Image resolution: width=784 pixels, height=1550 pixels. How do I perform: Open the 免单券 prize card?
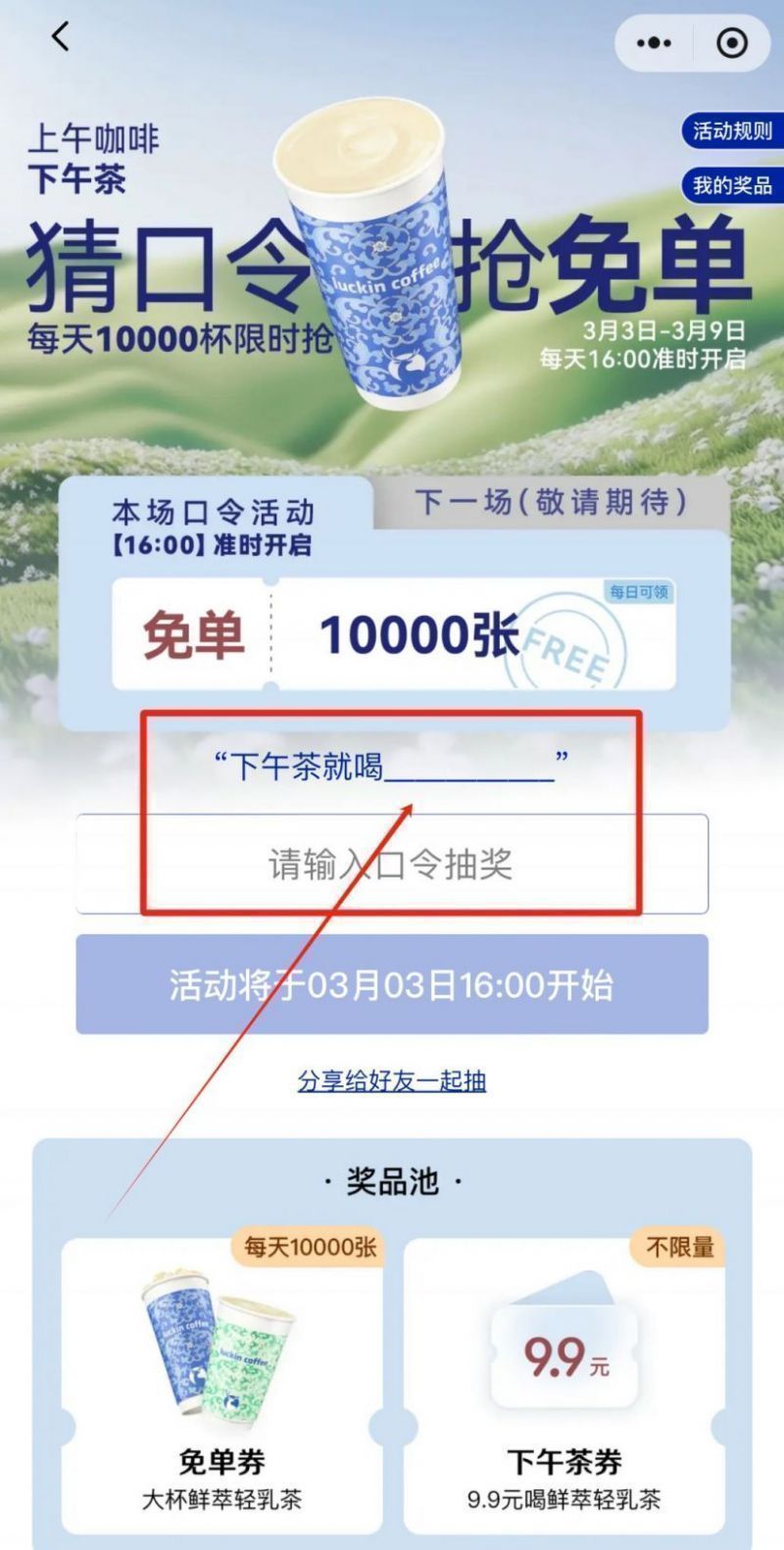click(222, 1382)
